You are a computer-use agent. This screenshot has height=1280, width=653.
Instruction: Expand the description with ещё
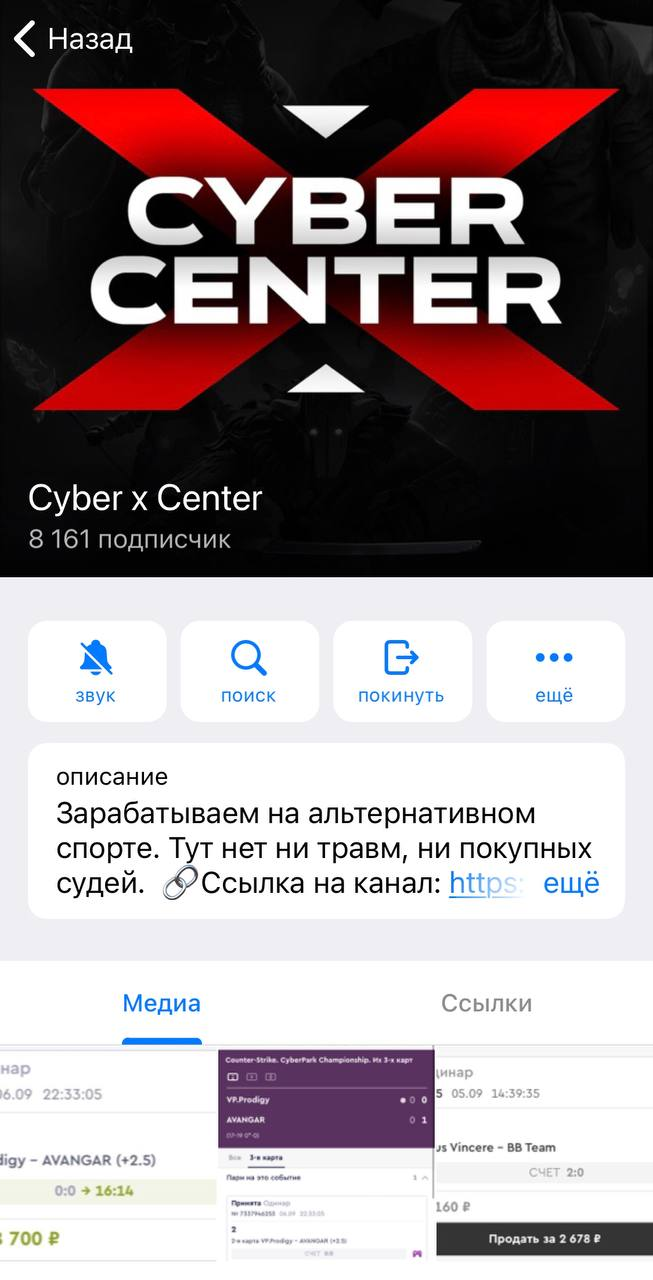pyautogui.click(x=571, y=884)
